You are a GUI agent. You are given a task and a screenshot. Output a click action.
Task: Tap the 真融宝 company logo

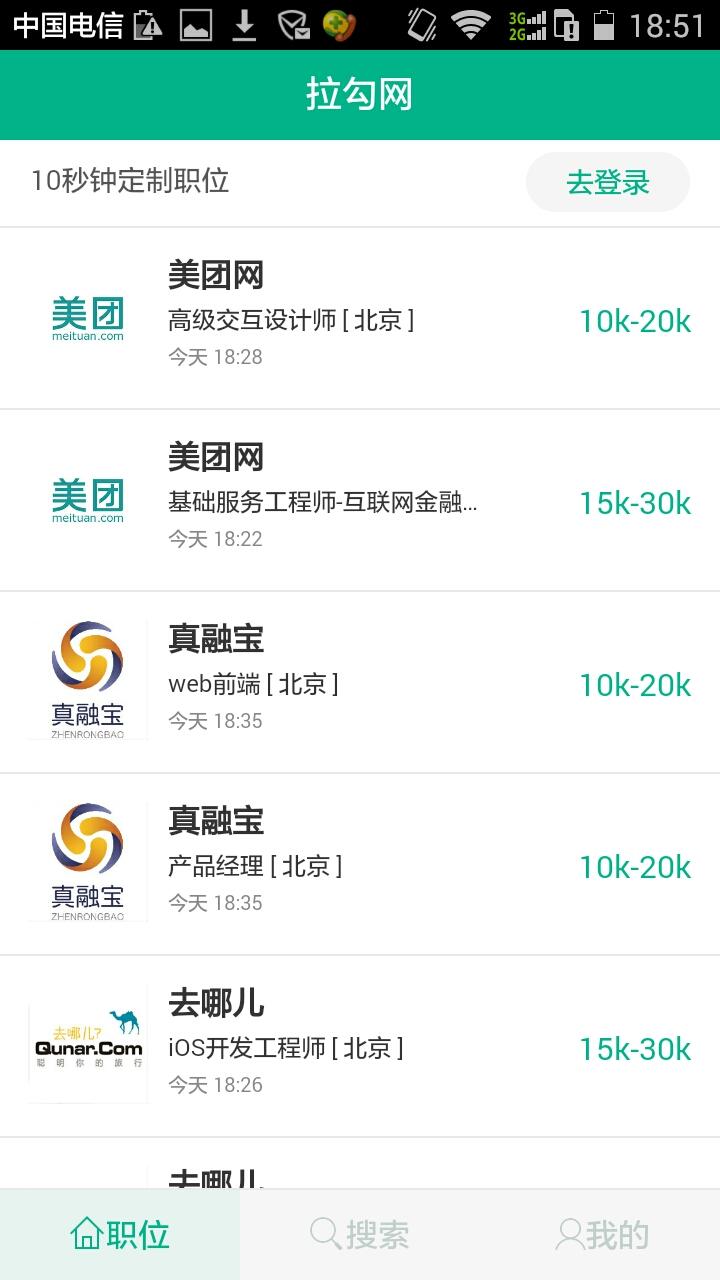[x=86, y=678]
